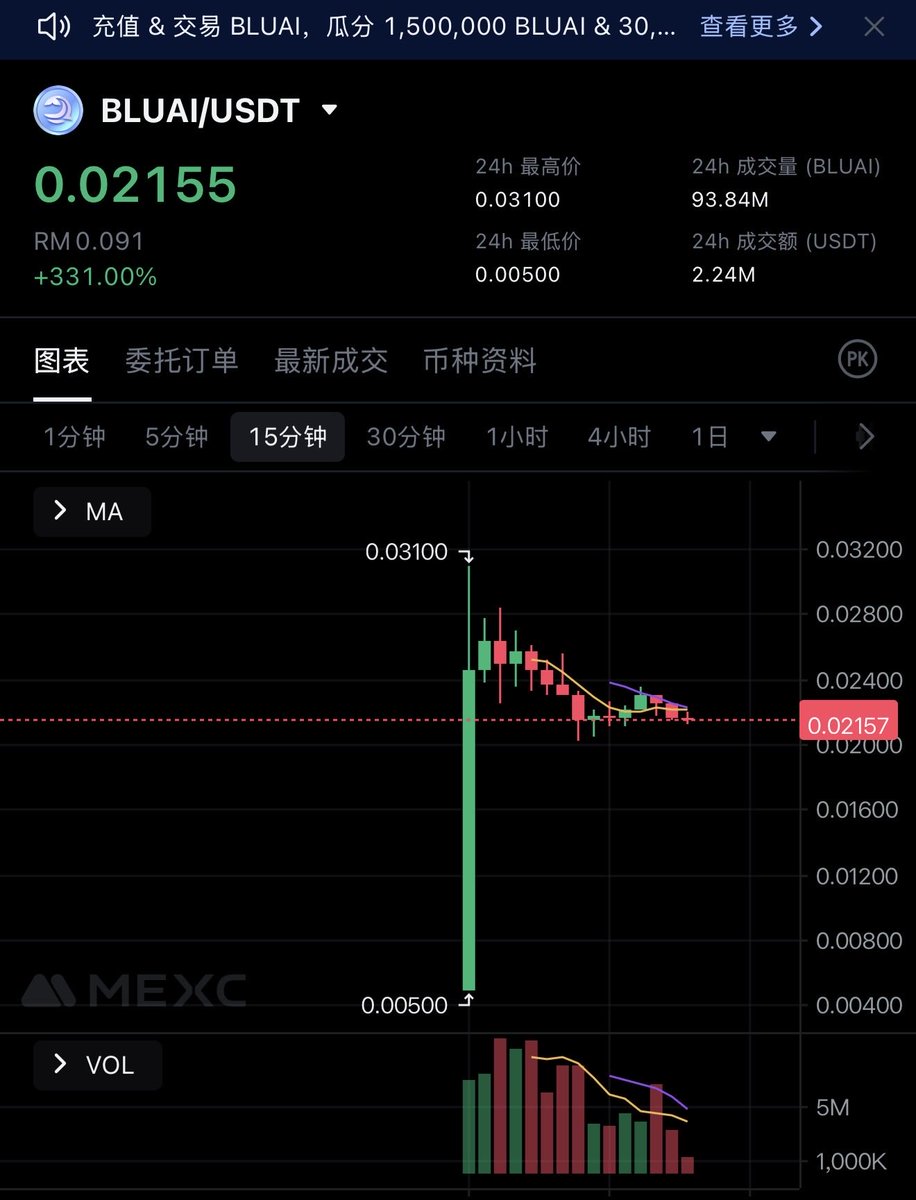The width and height of the screenshot is (916, 1200).
Task: Dismiss the BLUAI promotion banner
Action: point(874,27)
